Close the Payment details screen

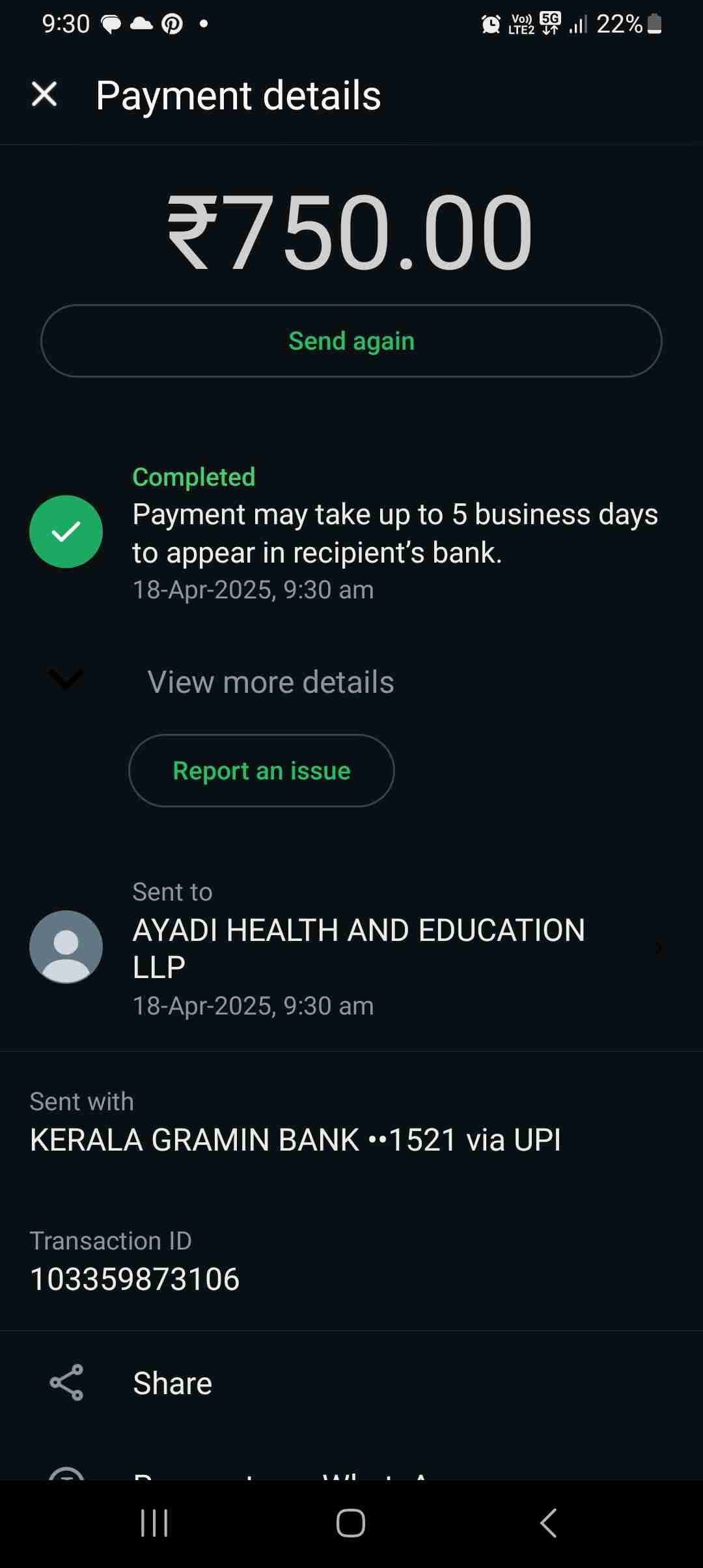tap(44, 94)
